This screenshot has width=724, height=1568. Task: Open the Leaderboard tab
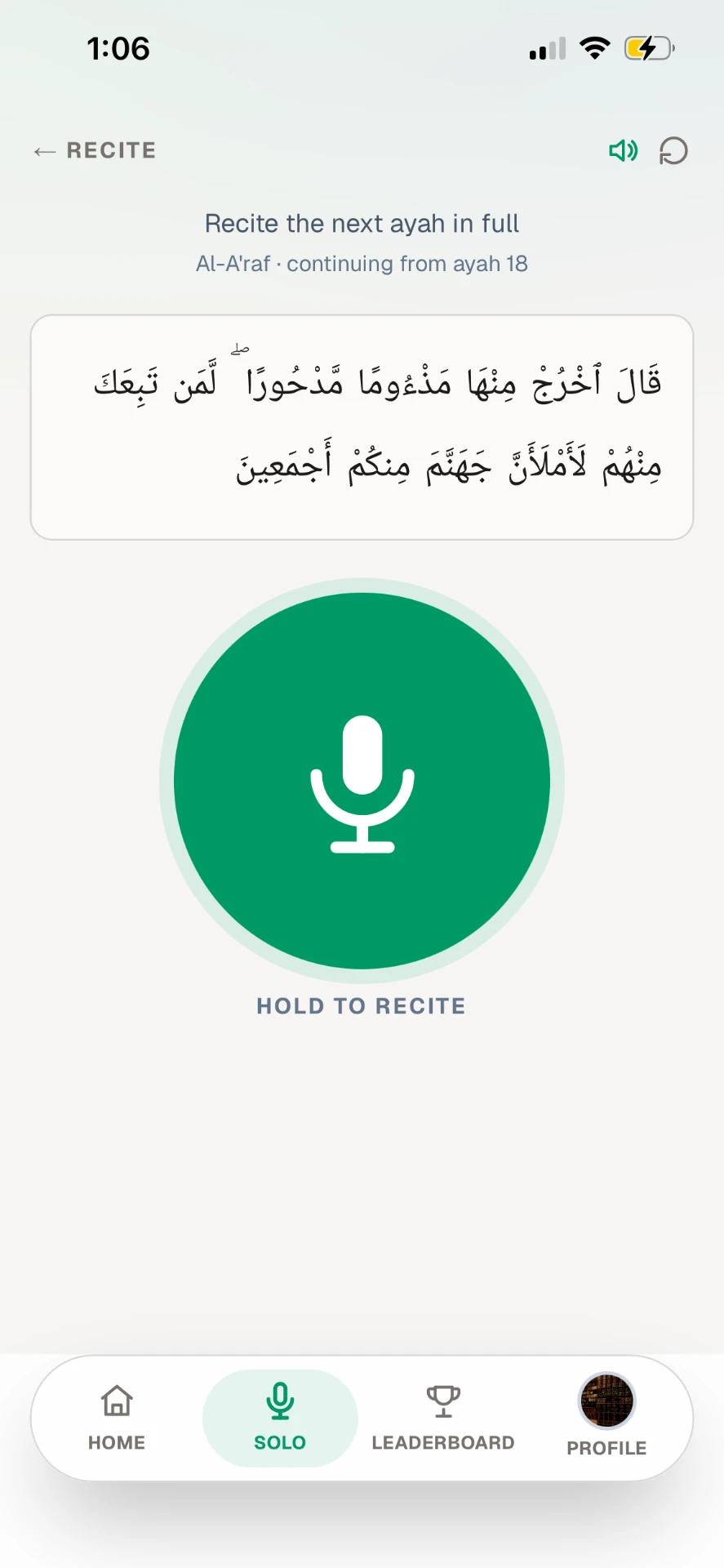click(443, 1419)
